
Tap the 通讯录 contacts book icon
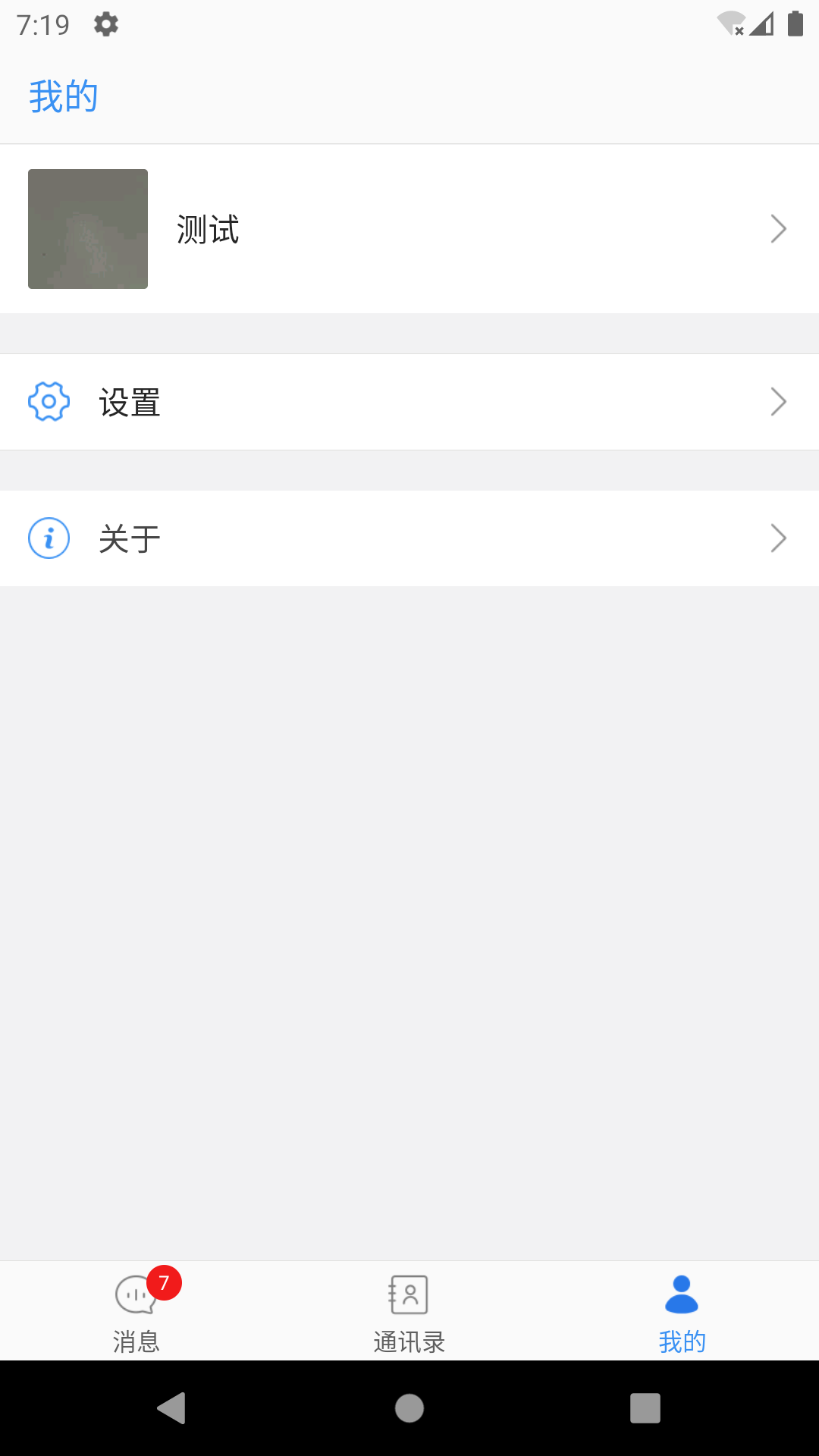pyautogui.click(x=409, y=1293)
